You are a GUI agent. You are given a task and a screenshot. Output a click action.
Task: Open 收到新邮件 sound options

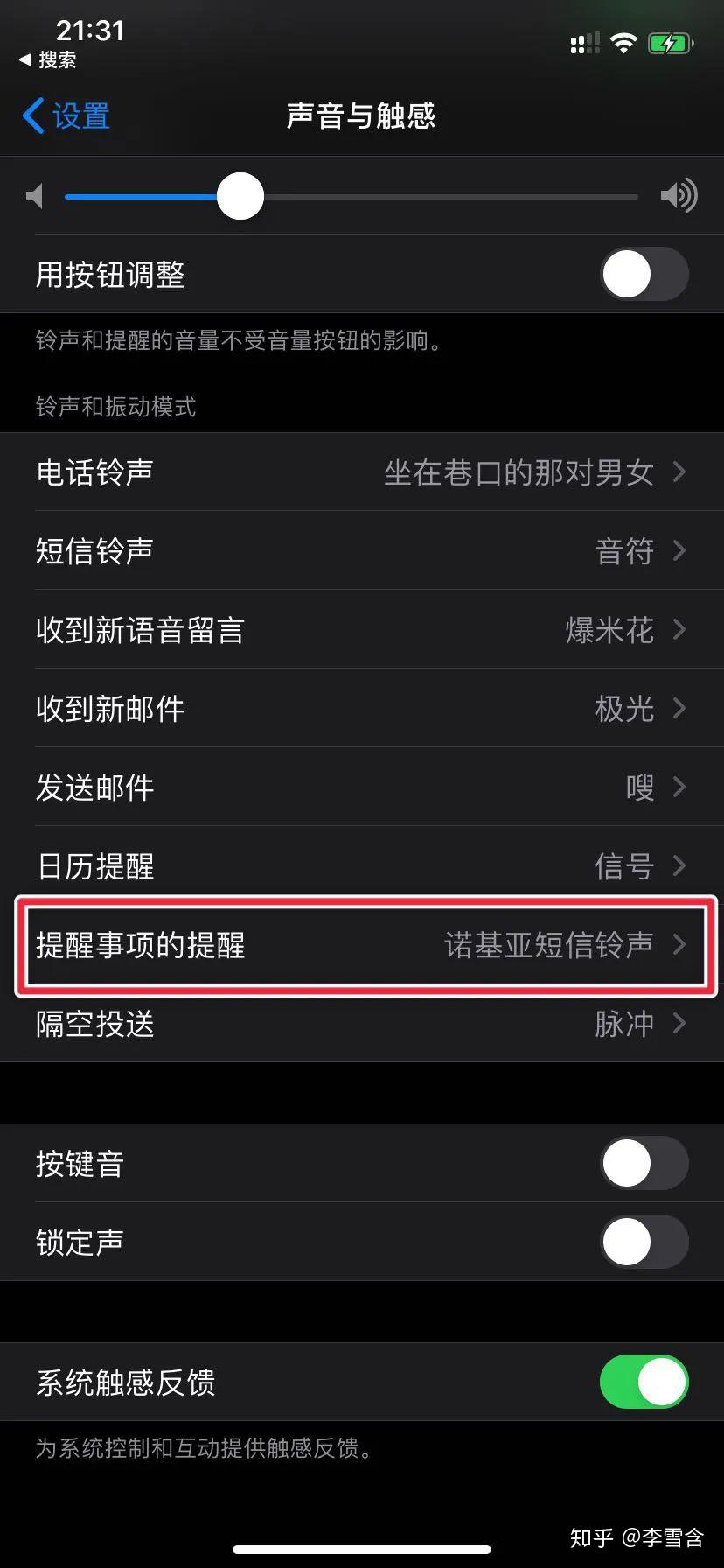tap(362, 709)
